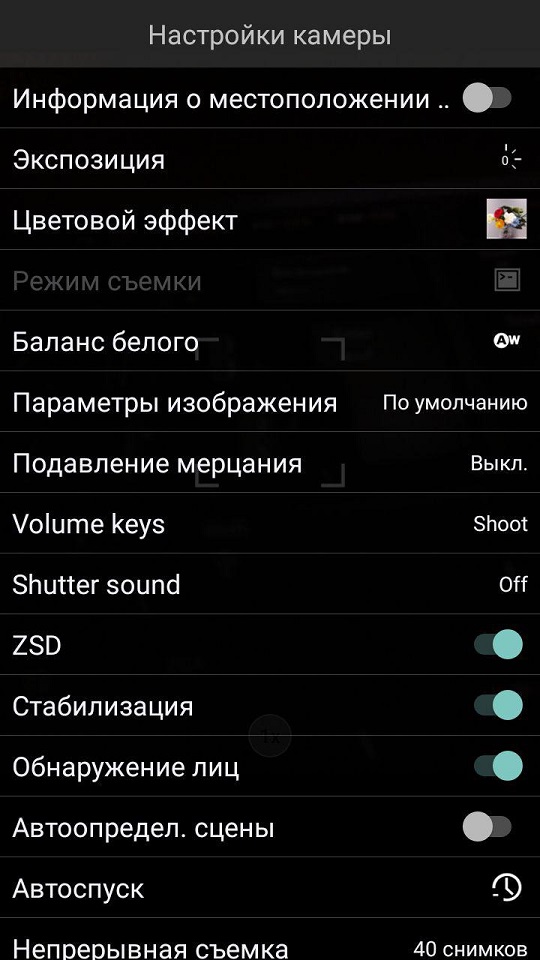Open the Volume keys setting
This screenshot has height=960, width=540.
(270, 523)
